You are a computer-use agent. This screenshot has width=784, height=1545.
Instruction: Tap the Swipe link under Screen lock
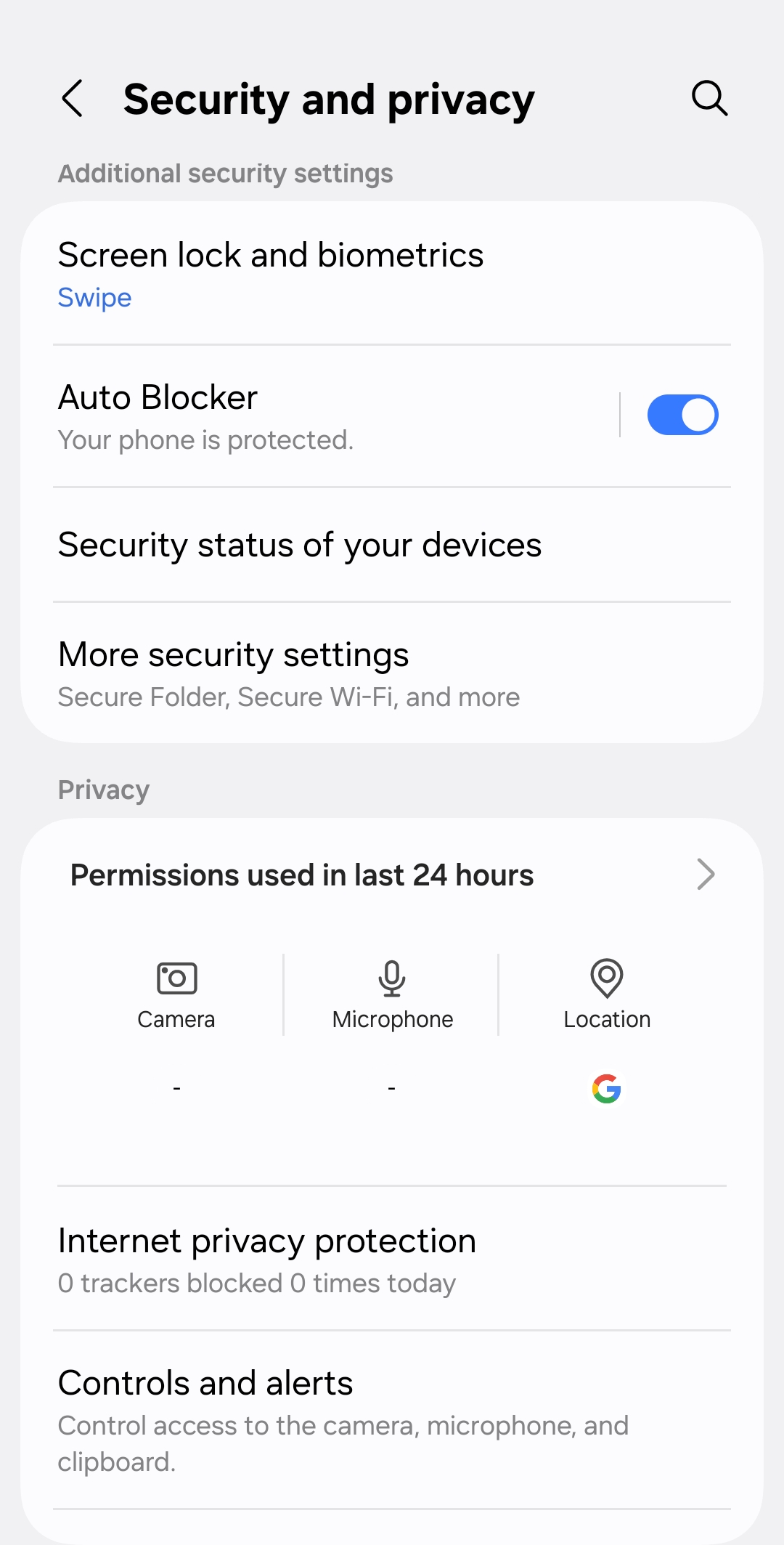(94, 297)
